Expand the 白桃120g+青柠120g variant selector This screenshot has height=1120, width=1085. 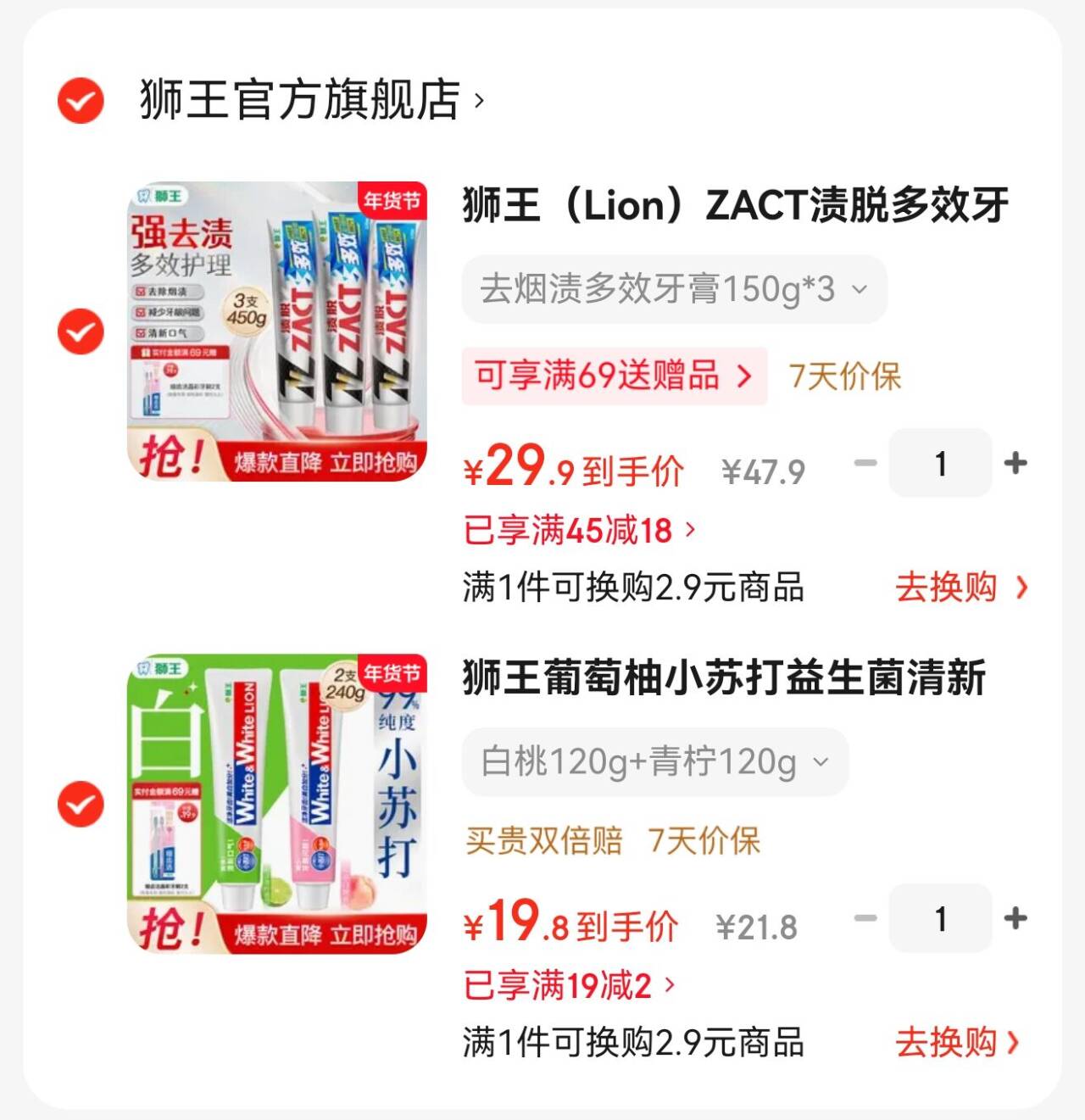coord(654,761)
